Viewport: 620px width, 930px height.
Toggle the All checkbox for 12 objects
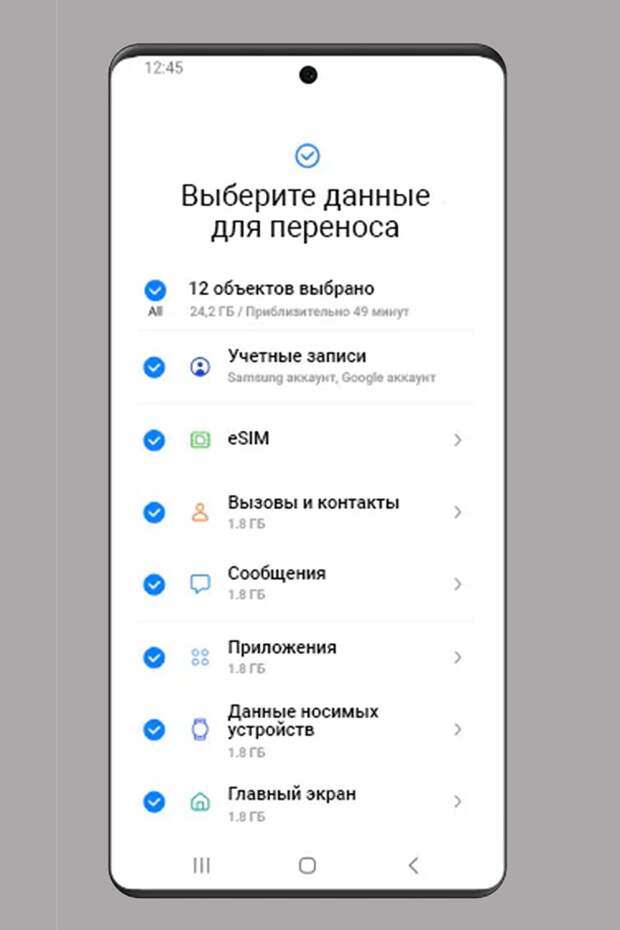tap(154, 290)
